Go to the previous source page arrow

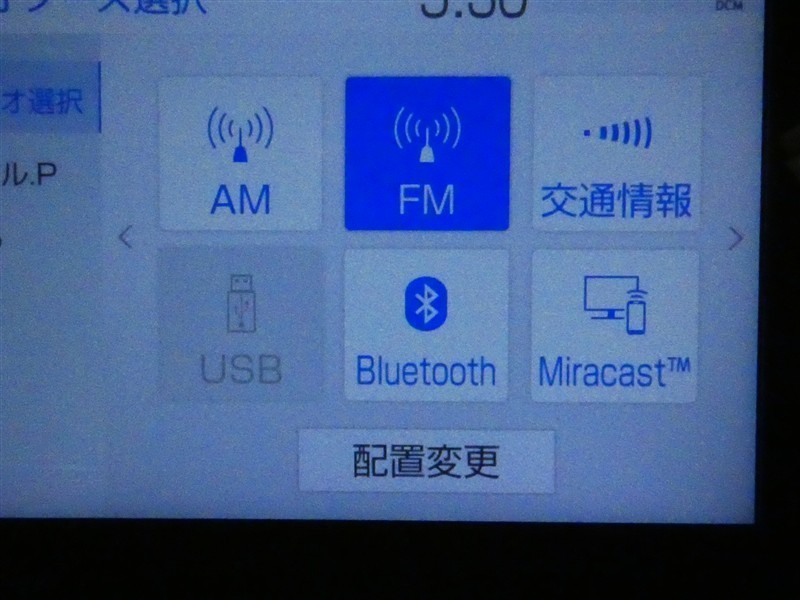click(126, 237)
